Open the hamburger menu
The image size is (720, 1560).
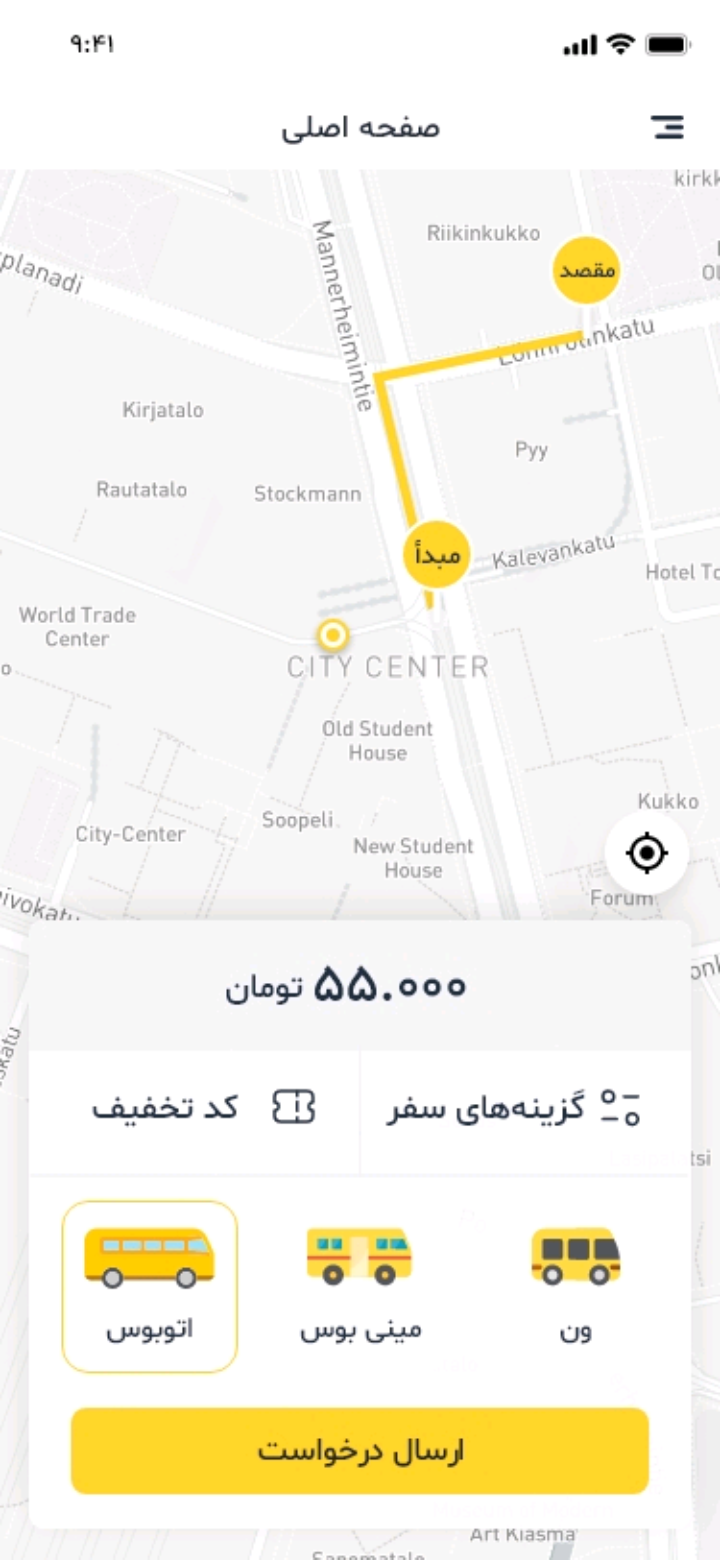(x=667, y=127)
